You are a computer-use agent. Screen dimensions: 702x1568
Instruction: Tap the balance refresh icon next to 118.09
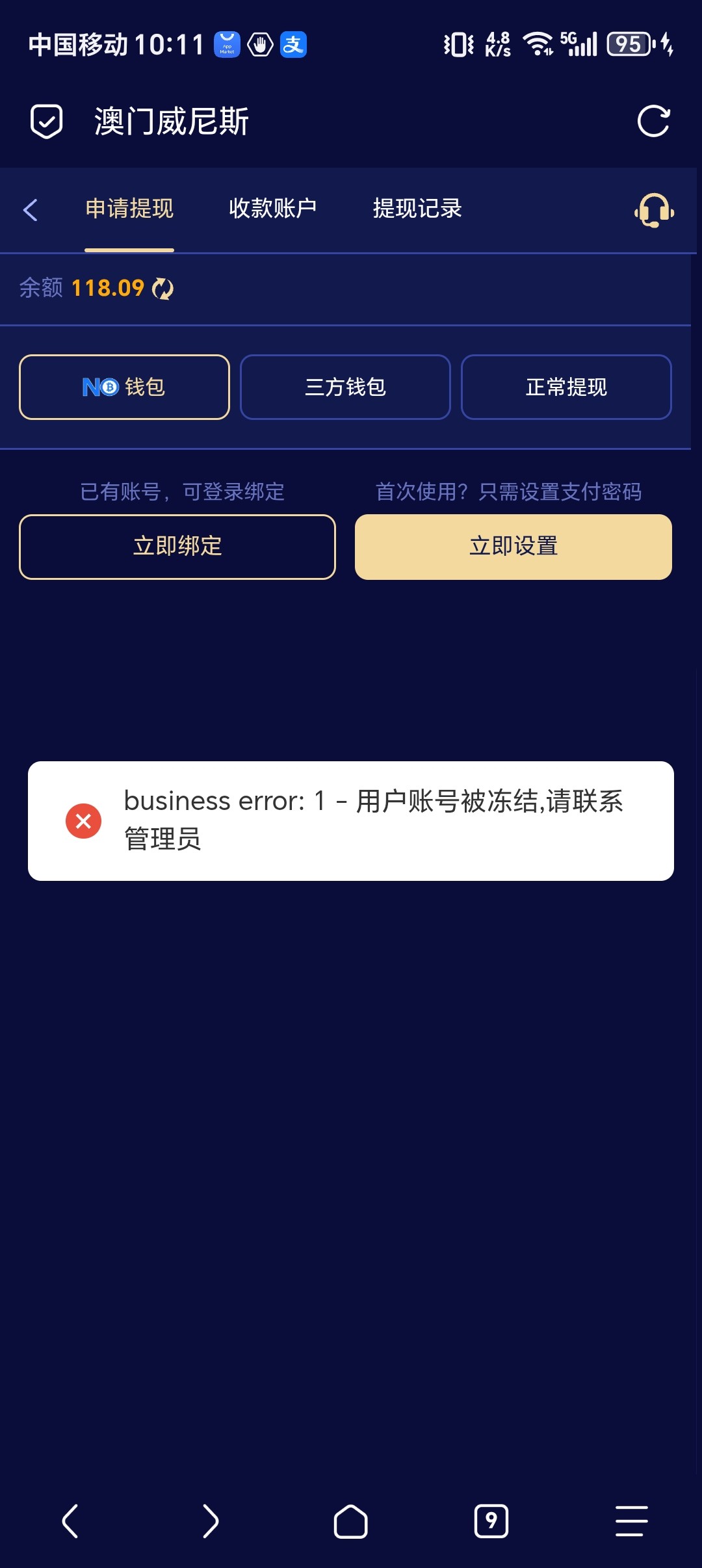coord(162,288)
